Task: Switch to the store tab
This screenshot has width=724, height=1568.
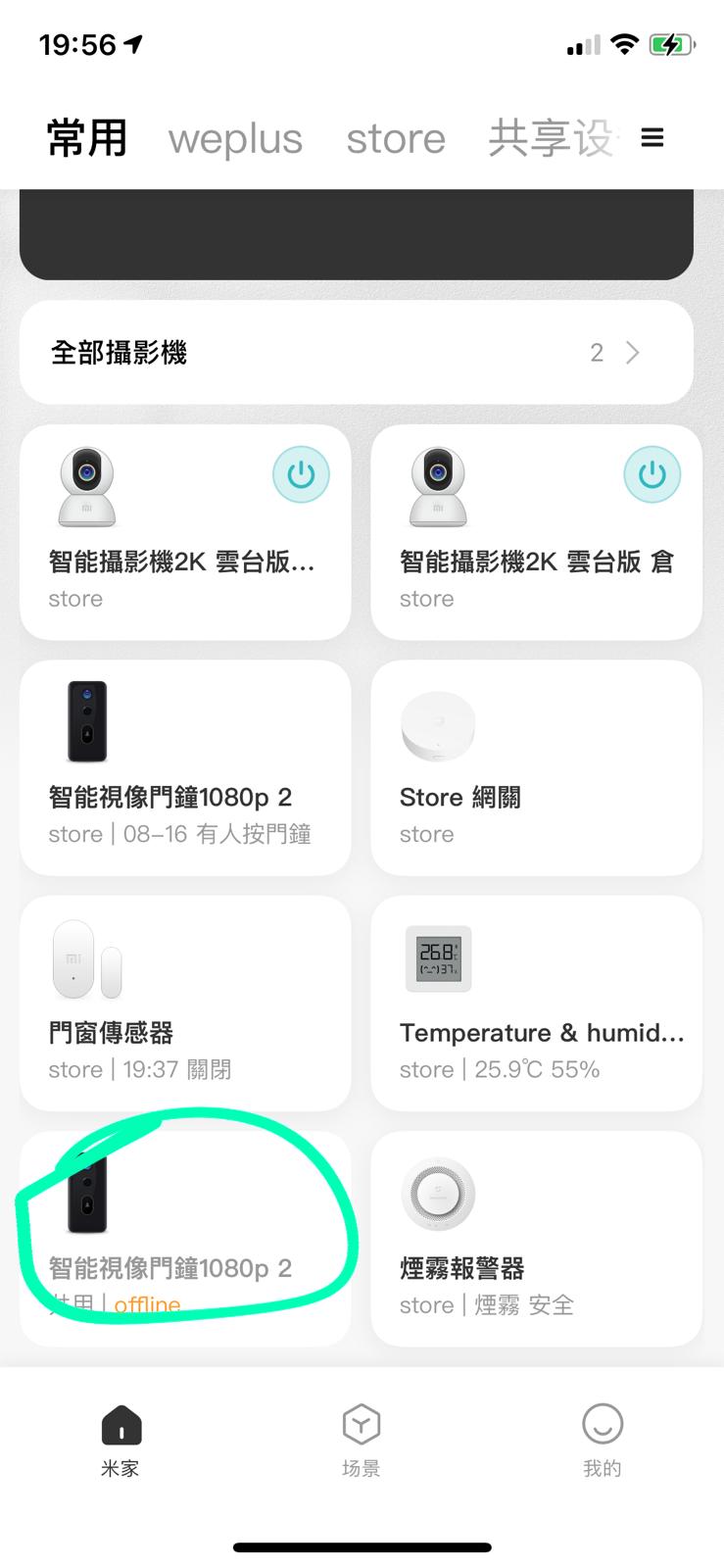Action: click(x=396, y=138)
